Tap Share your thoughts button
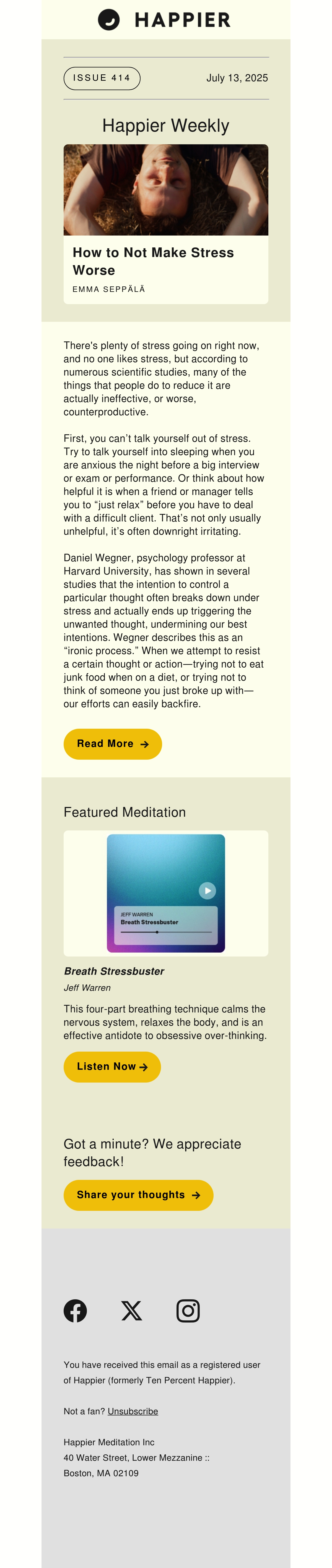 point(138,1195)
